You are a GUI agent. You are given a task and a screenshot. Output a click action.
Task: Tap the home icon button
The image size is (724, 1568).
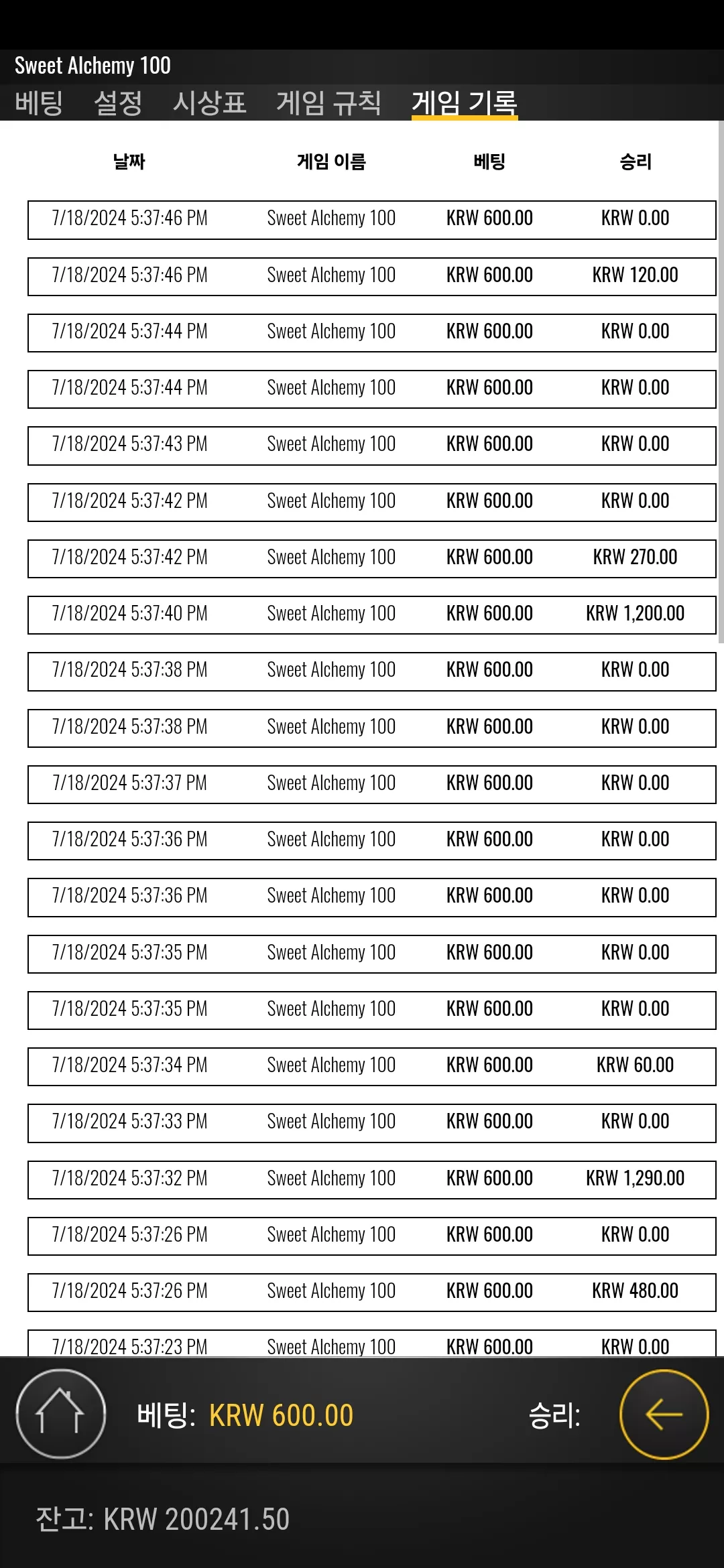pos(60,1414)
